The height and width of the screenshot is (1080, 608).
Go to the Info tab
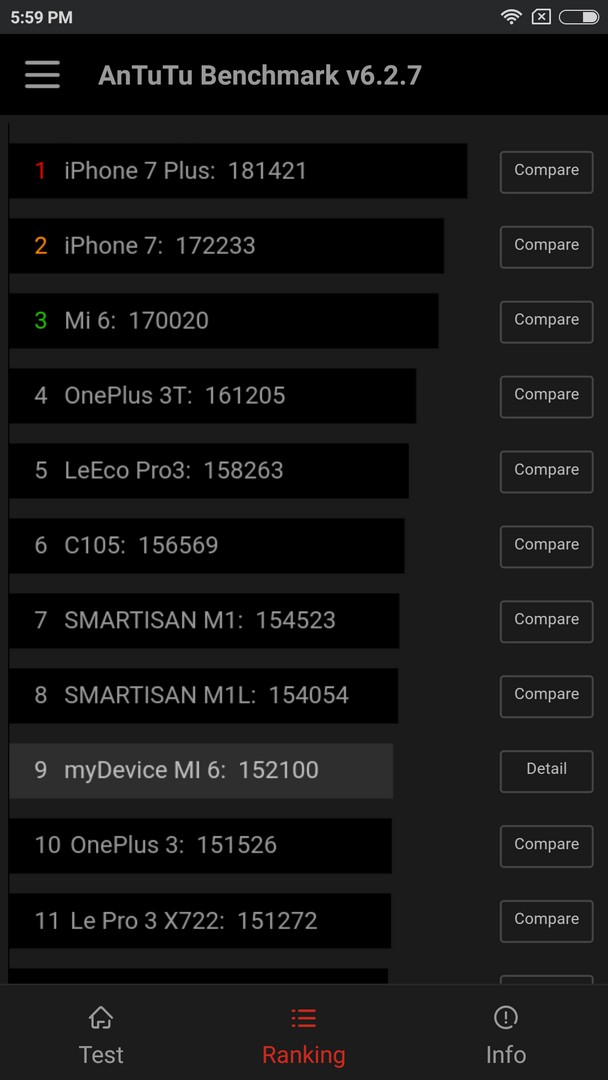click(x=506, y=1035)
